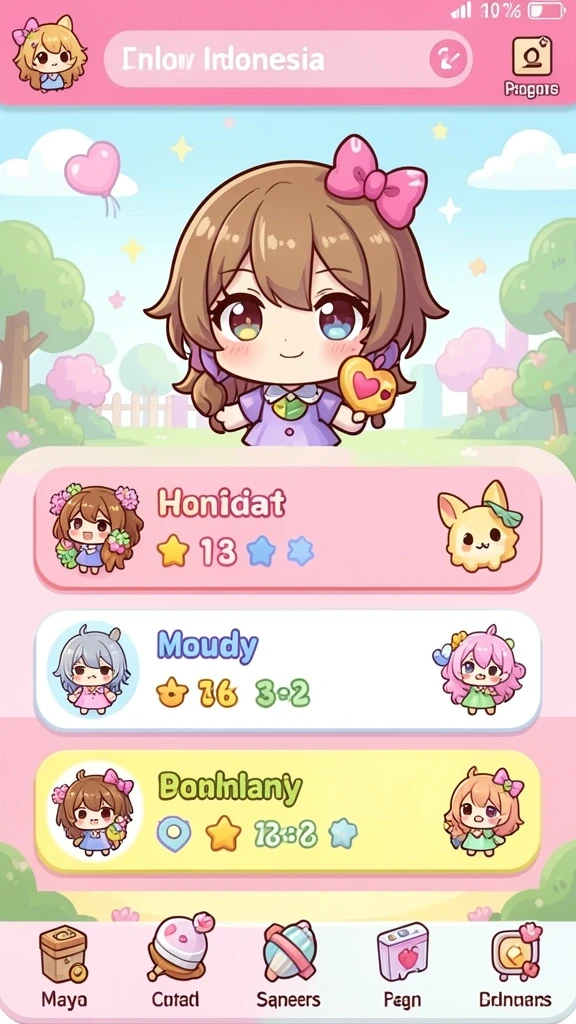Tap the round pink icon in search bar

tap(449, 59)
